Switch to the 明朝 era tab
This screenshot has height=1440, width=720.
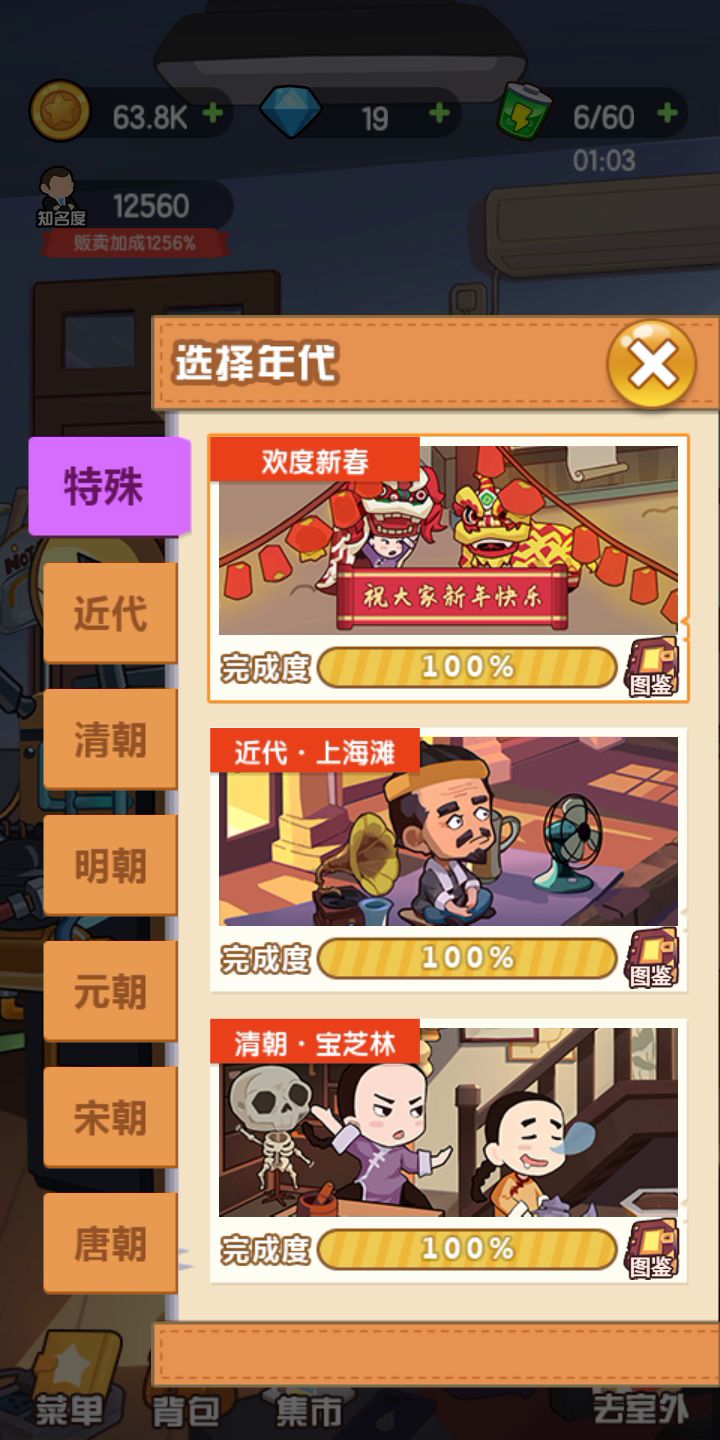[x=110, y=865]
